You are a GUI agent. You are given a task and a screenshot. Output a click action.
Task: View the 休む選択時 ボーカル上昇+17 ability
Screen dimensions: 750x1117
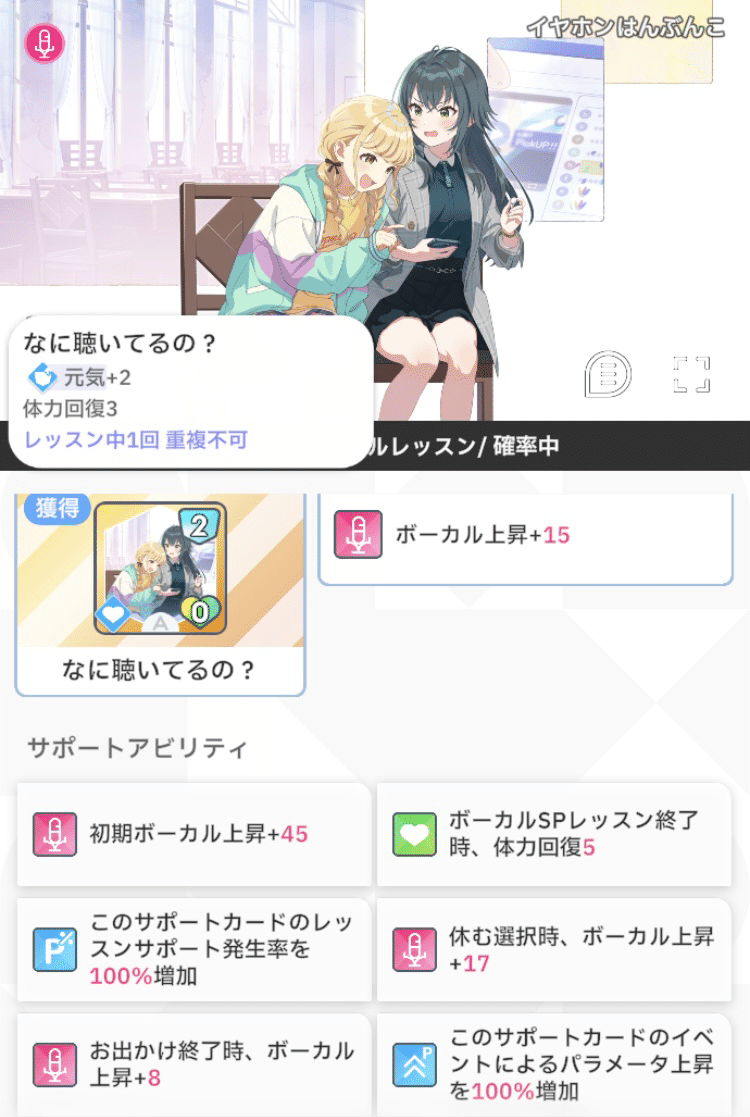(553, 949)
